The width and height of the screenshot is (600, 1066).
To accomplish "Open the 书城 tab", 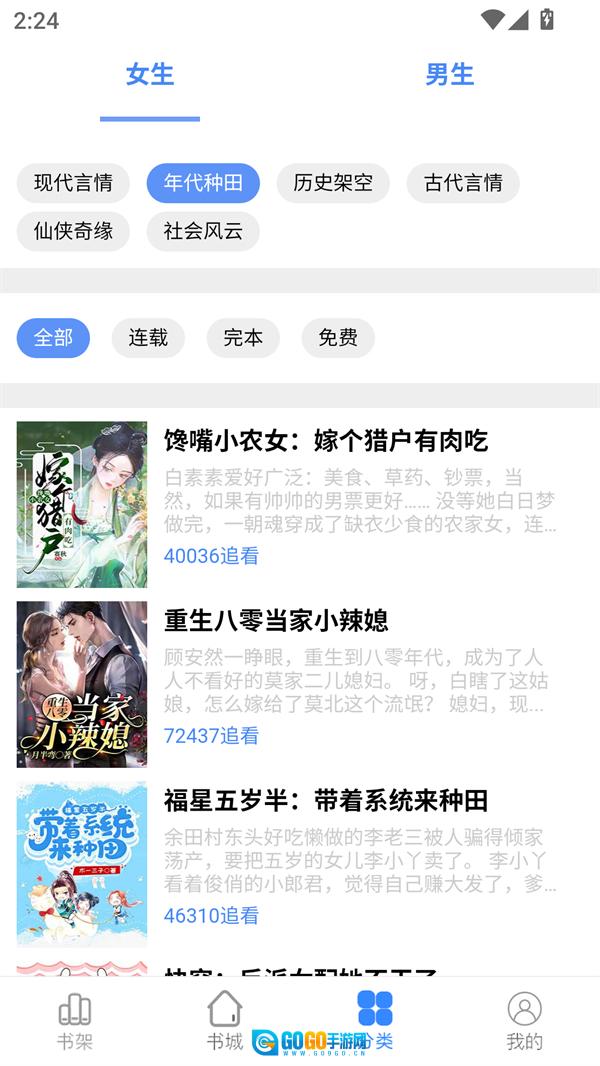I will tap(225, 1021).
